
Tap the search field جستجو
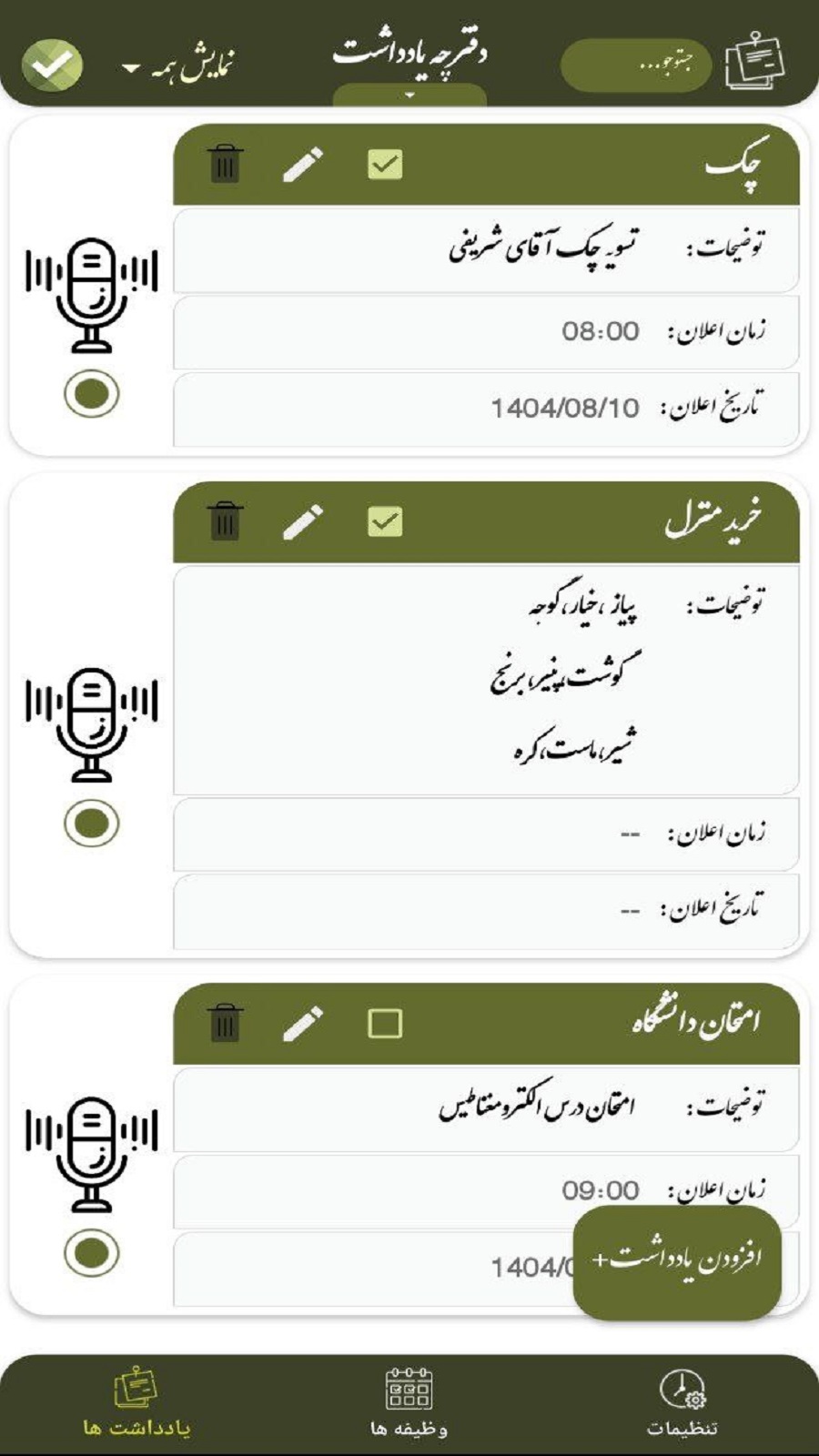coord(635,65)
